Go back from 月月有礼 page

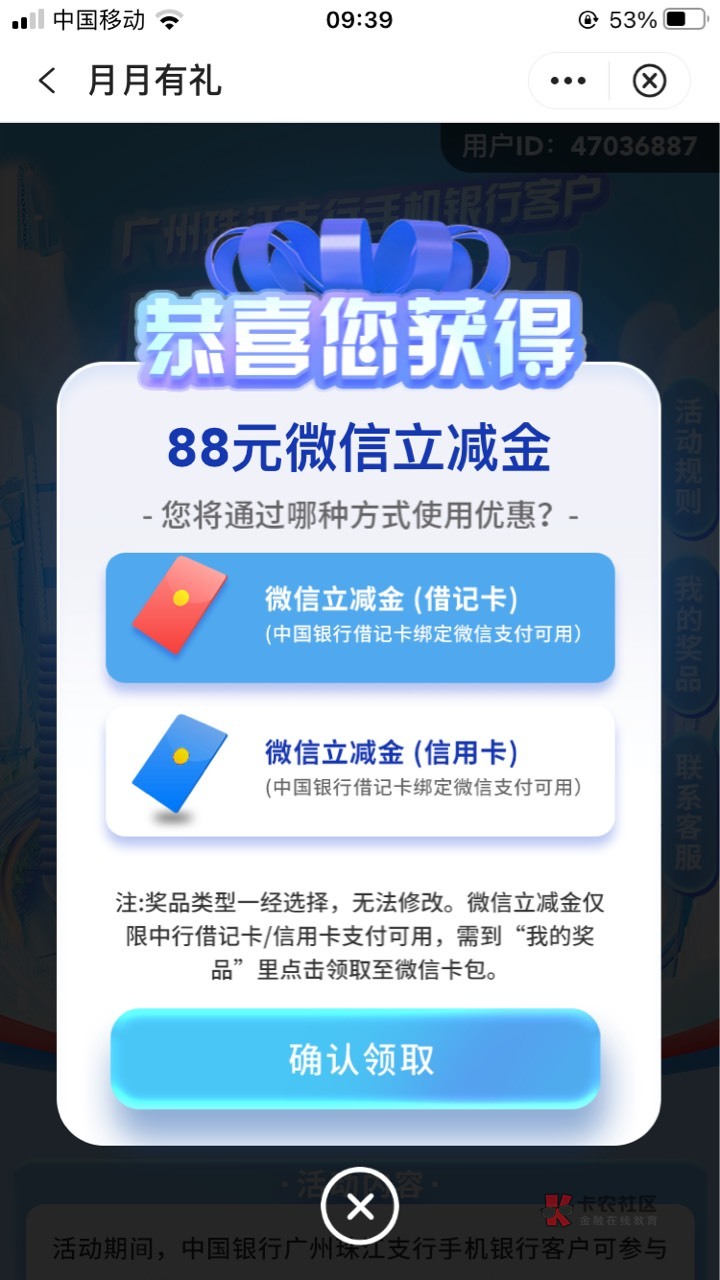point(46,81)
